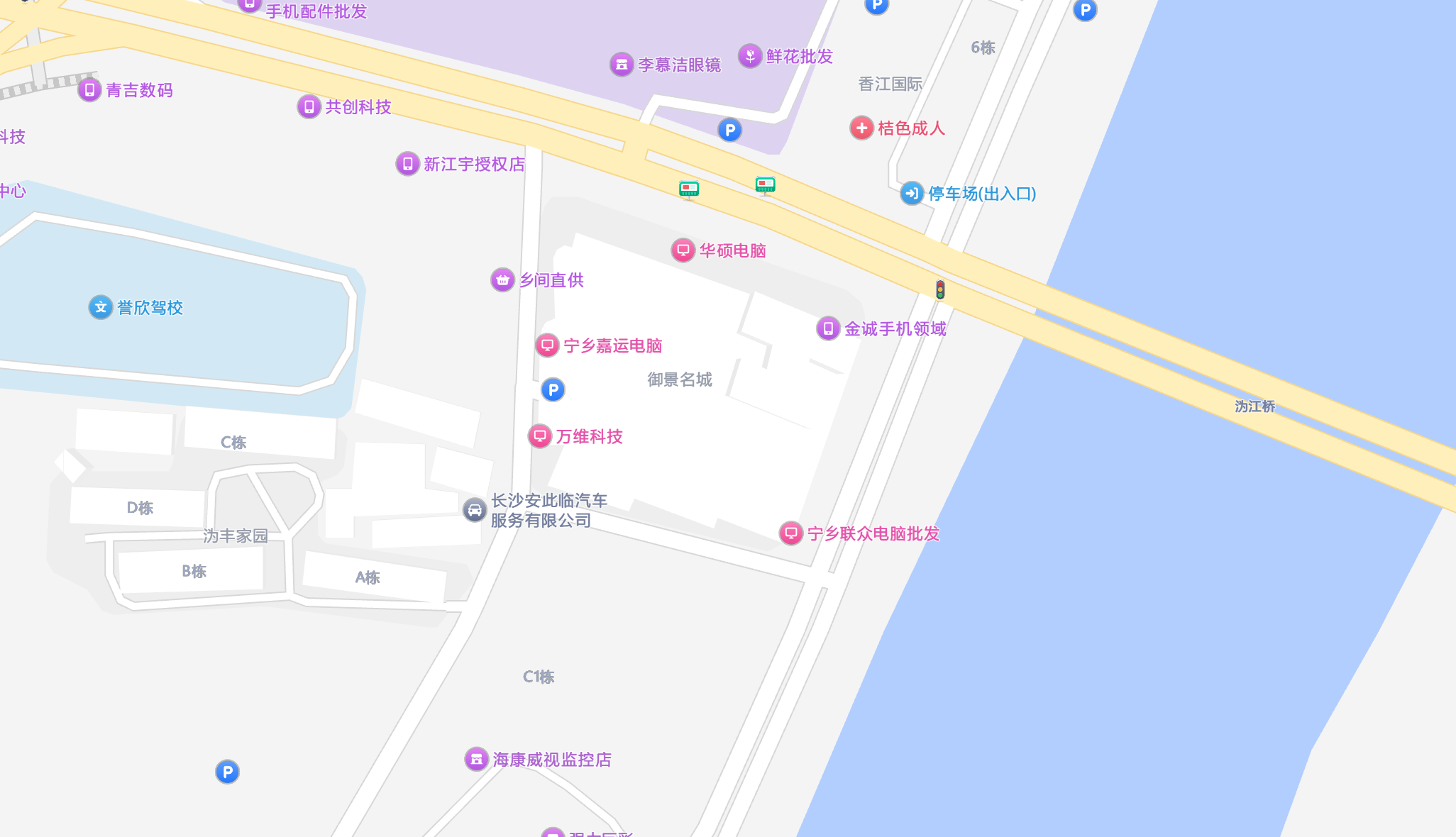Tap the 青吉数码 marker
Screen dimensions: 1456x837
click(90, 90)
